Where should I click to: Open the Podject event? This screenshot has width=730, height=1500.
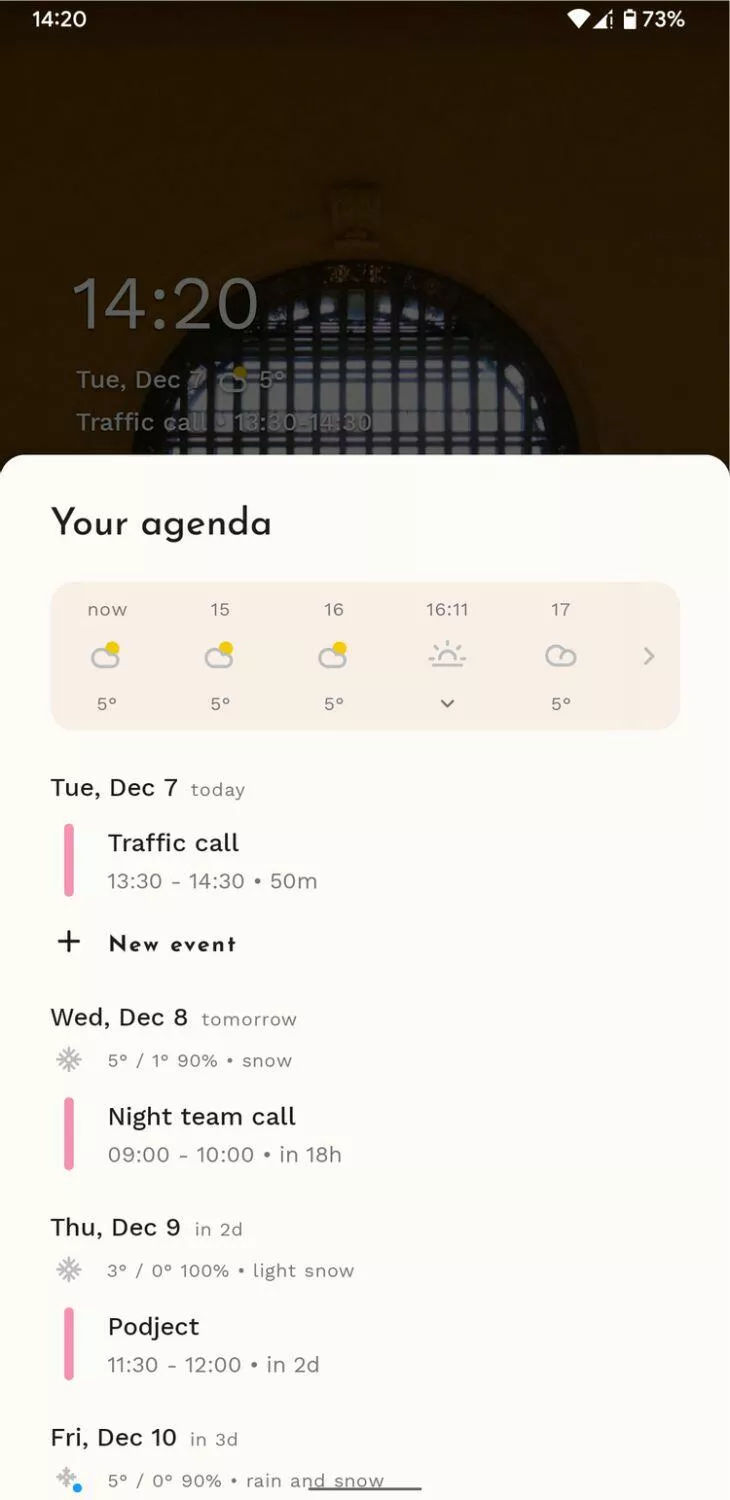point(364,1344)
